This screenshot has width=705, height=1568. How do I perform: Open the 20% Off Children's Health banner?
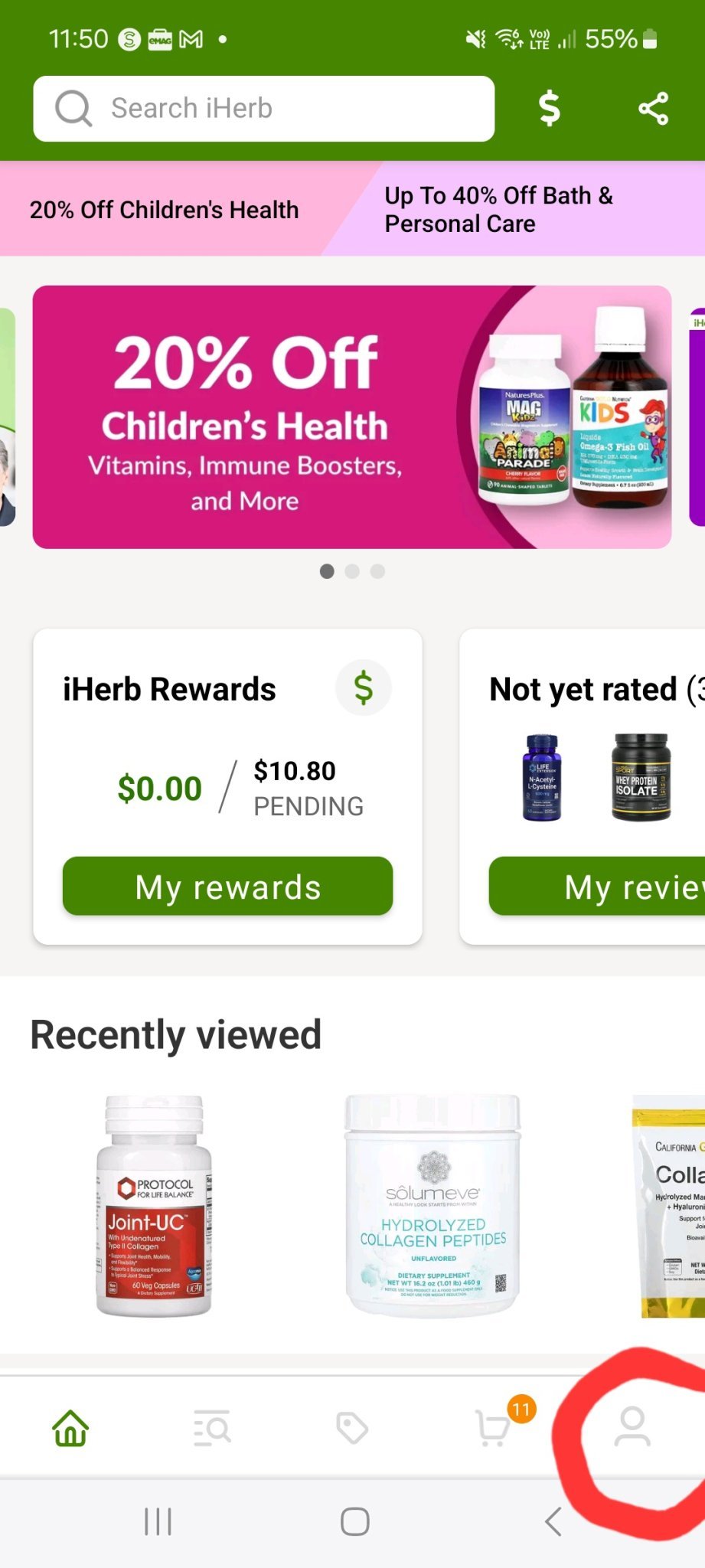351,416
